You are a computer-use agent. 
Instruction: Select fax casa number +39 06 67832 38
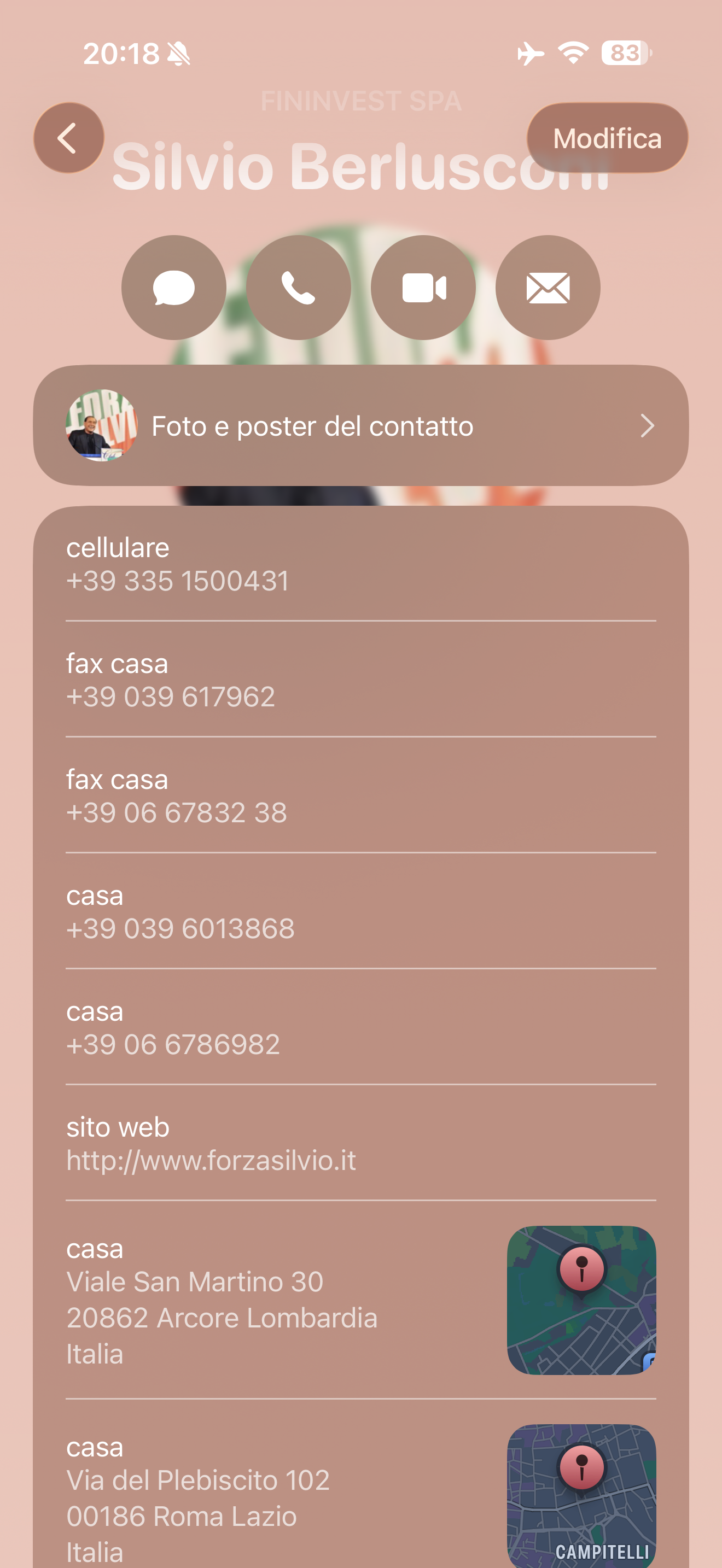(177, 812)
